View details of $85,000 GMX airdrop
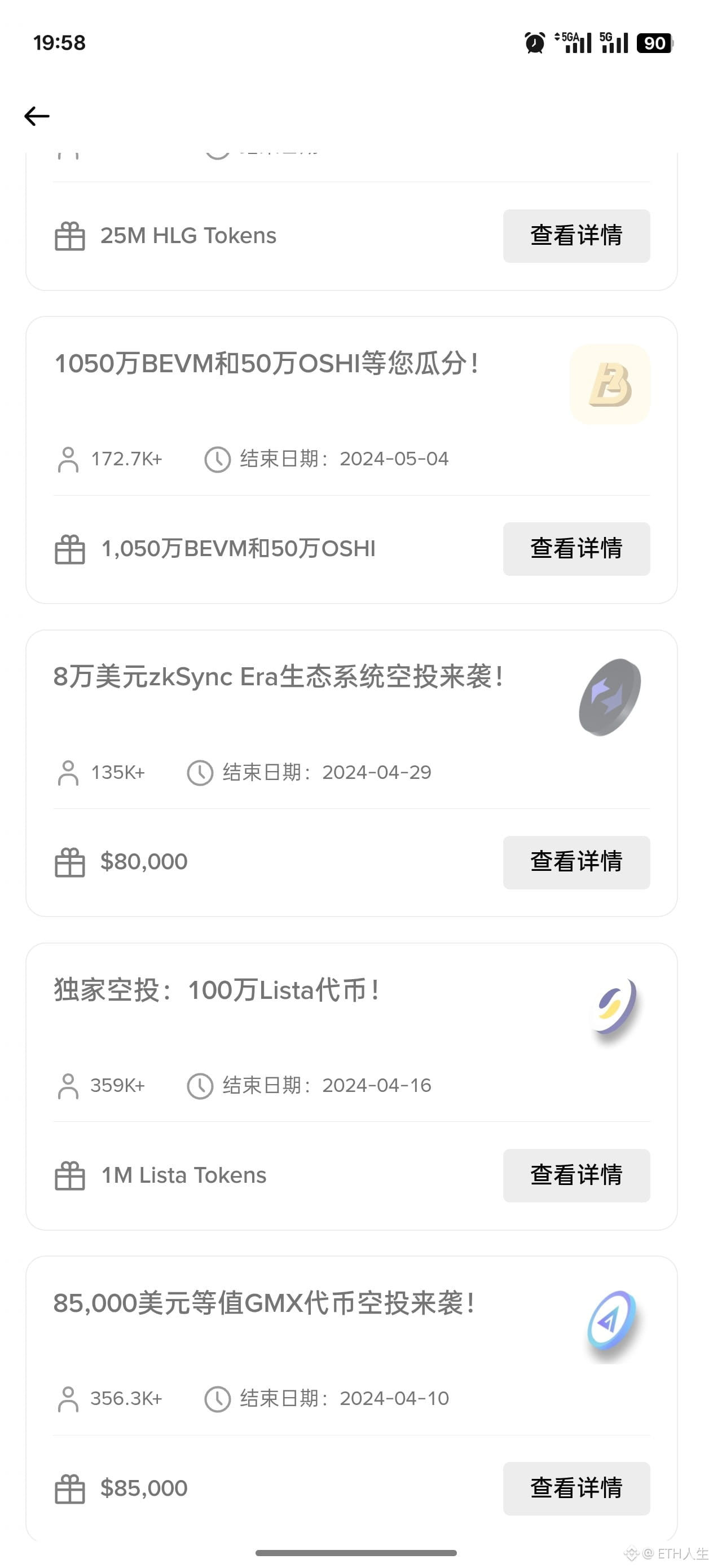The height and width of the screenshot is (1568, 713). pyautogui.click(x=576, y=1489)
